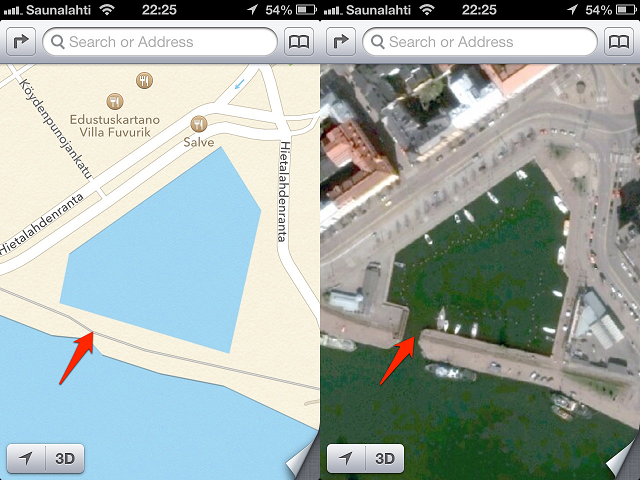Select the Salve restaurant pin
640x480 pixels.
coord(199,124)
